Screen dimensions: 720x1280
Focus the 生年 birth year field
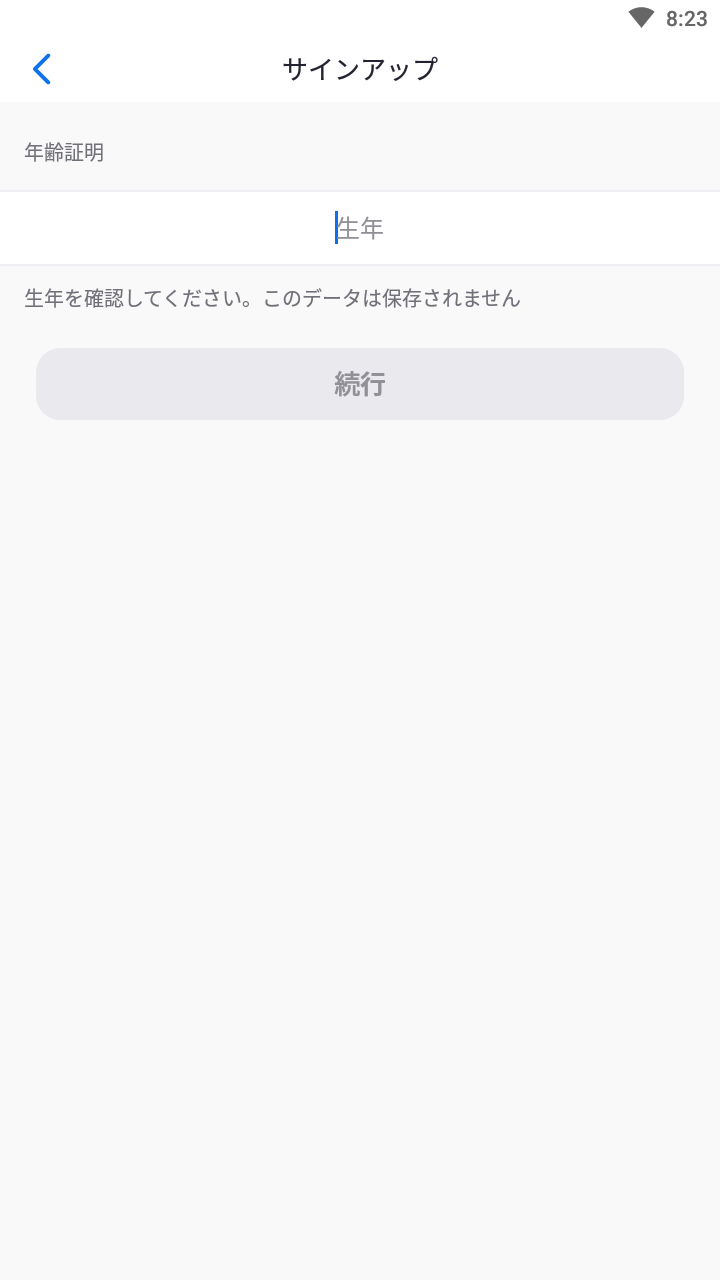(x=360, y=228)
